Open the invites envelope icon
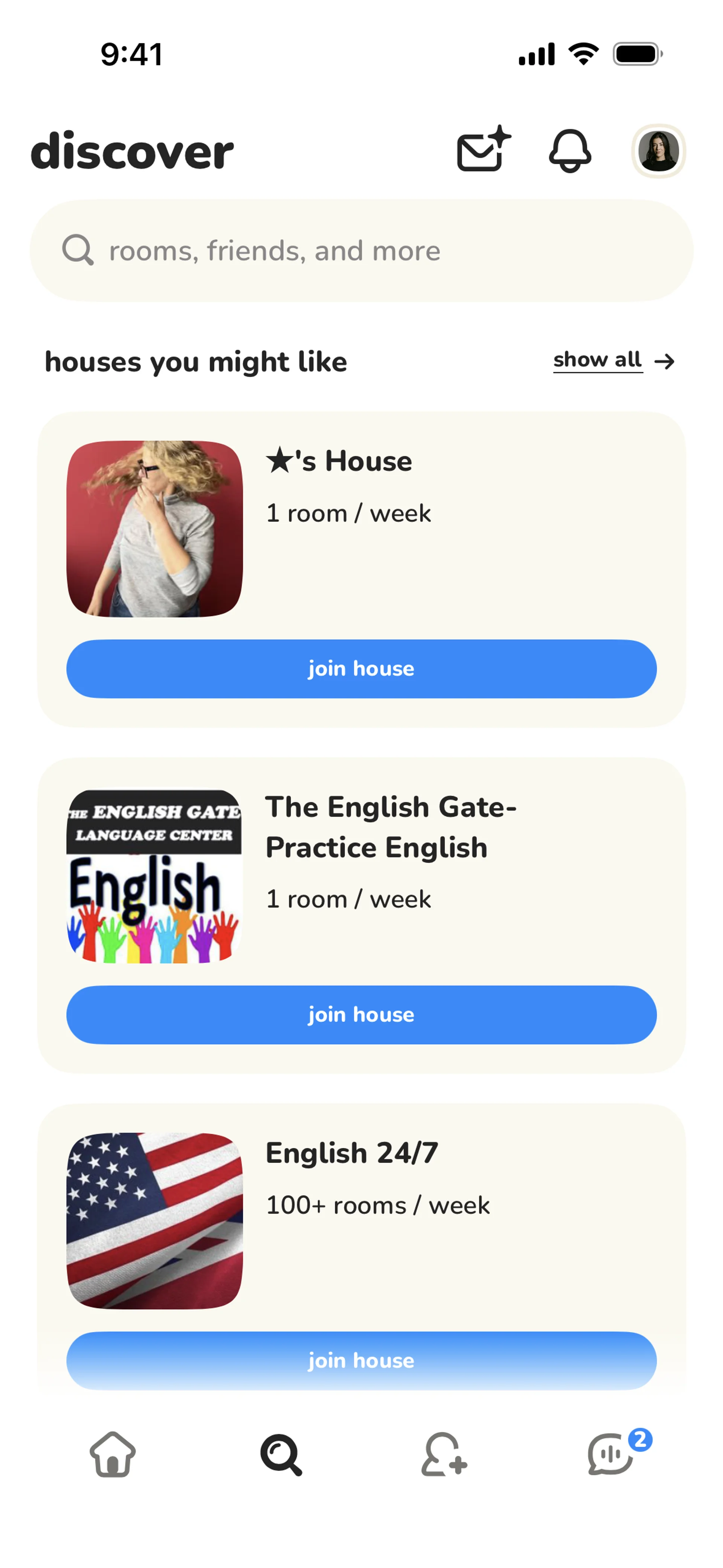Screen dimensions: 723x1568 point(483,150)
